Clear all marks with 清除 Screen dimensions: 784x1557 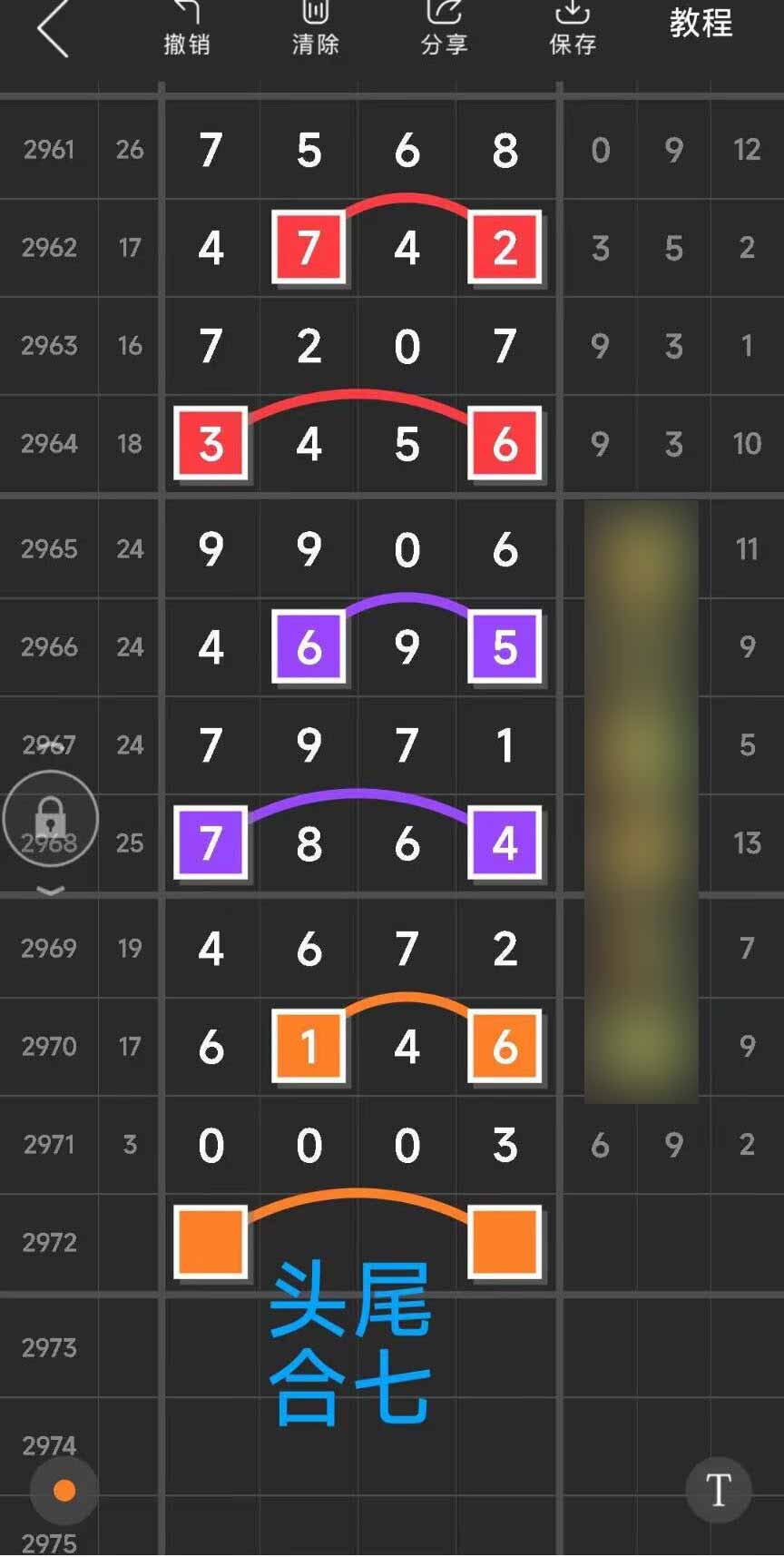[315, 27]
